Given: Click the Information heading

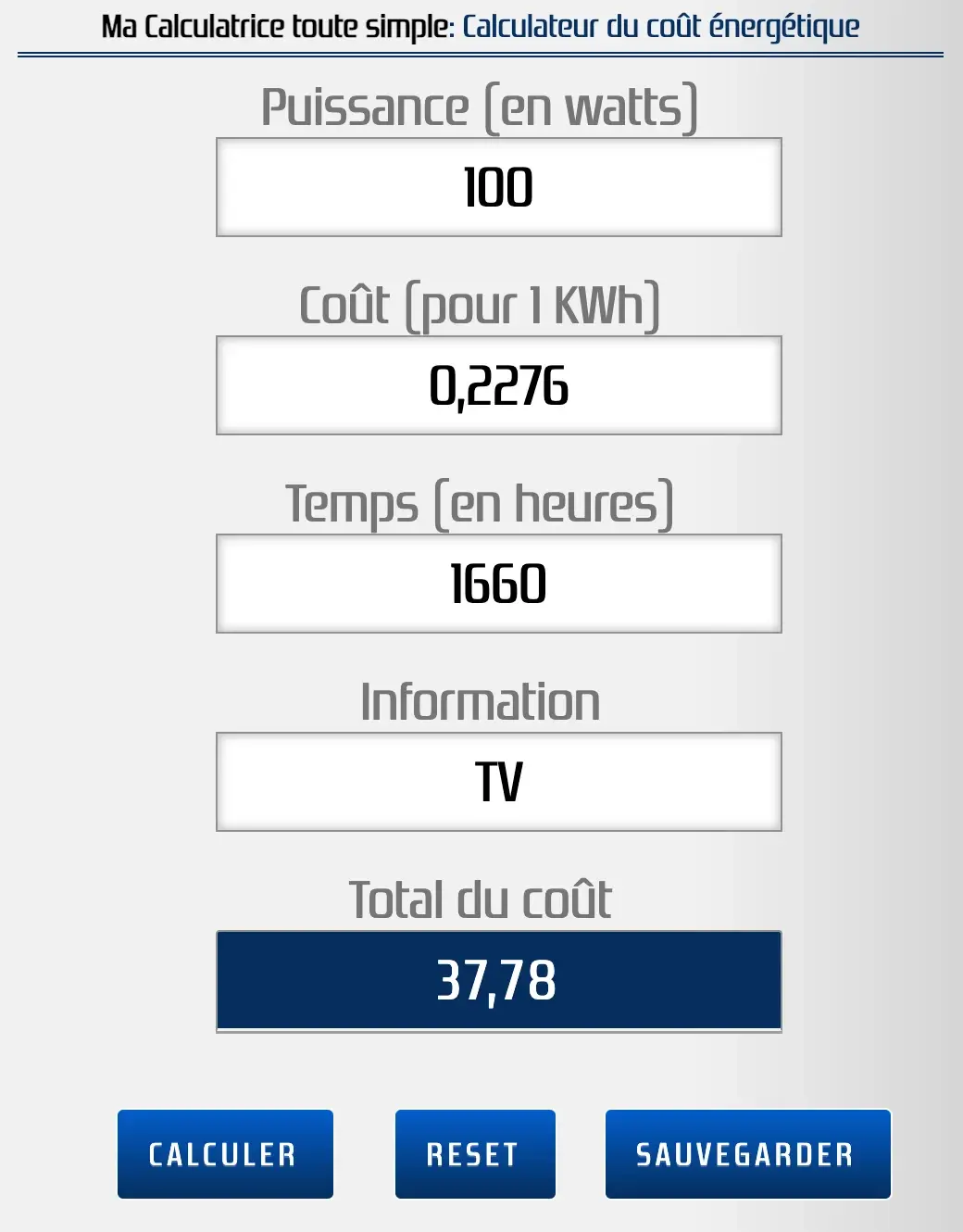Looking at the screenshot, I should point(480,701).
